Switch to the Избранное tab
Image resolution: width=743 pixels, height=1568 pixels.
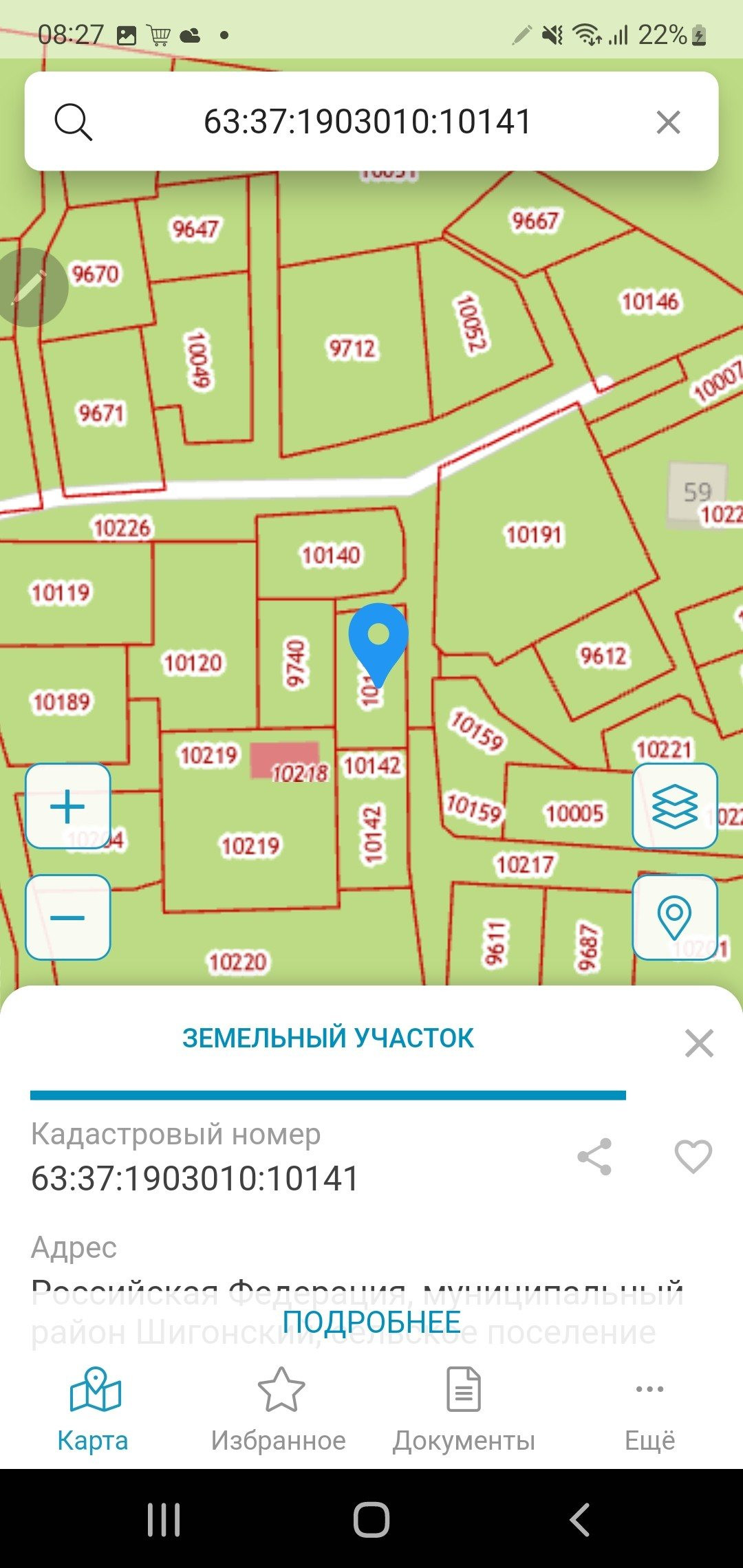tap(279, 1410)
